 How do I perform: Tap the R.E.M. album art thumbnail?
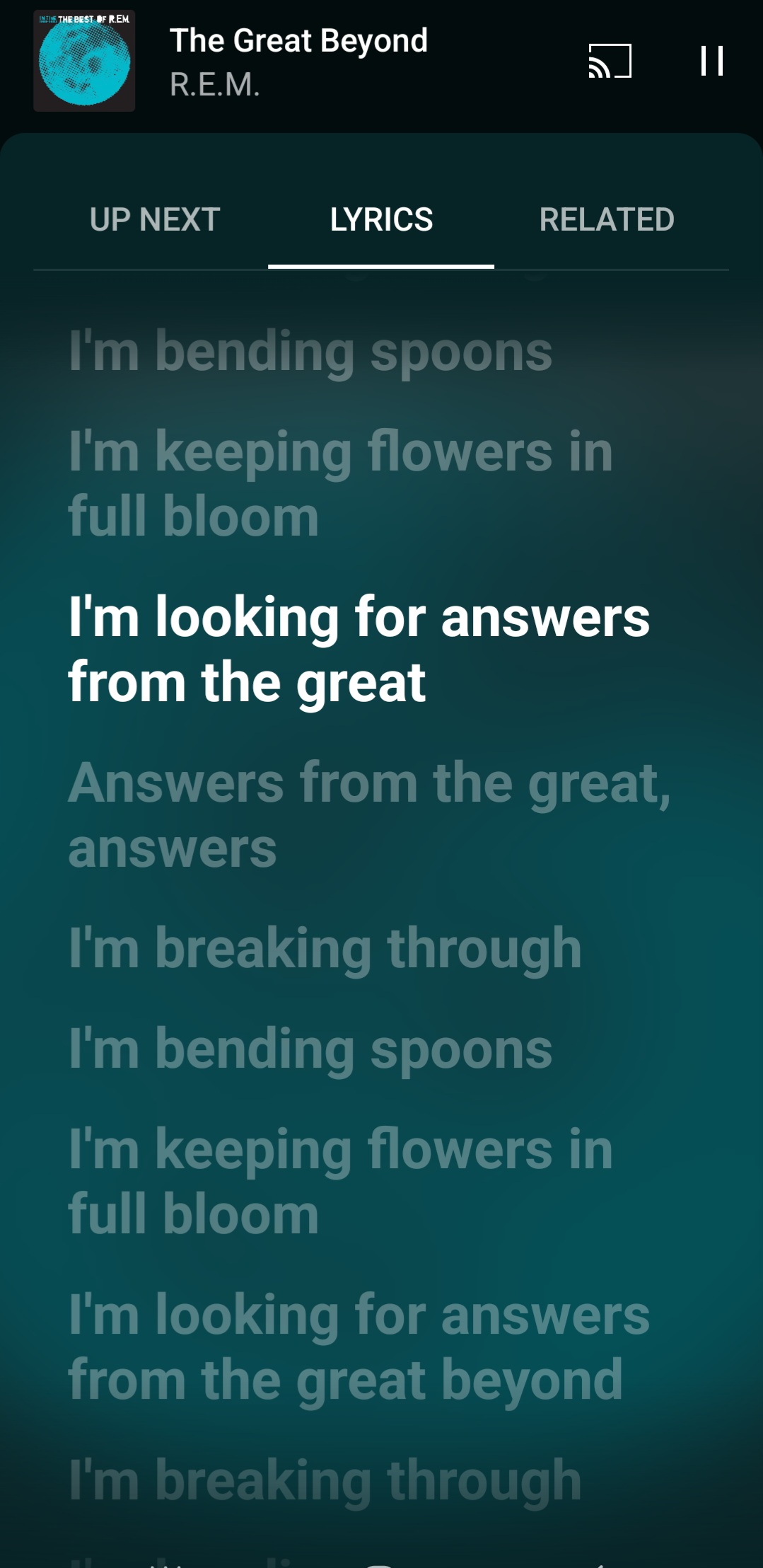pyautogui.click(x=84, y=61)
